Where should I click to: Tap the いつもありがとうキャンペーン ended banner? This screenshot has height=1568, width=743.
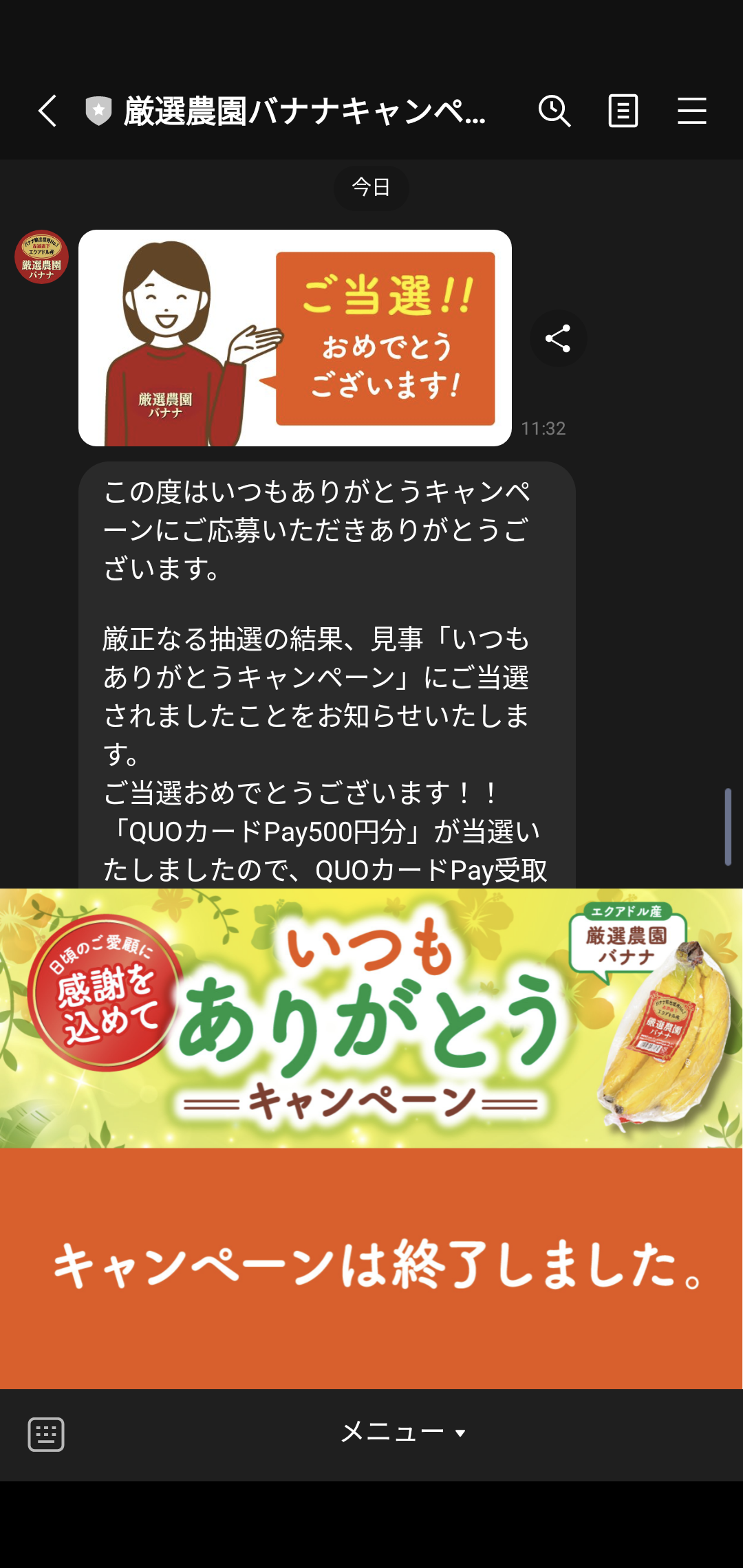[371, 1138]
